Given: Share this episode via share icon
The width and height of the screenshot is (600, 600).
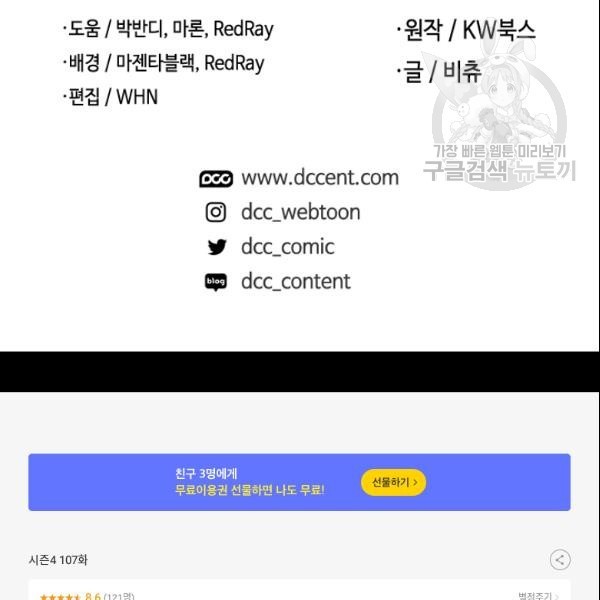Looking at the screenshot, I should pos(560,560).
